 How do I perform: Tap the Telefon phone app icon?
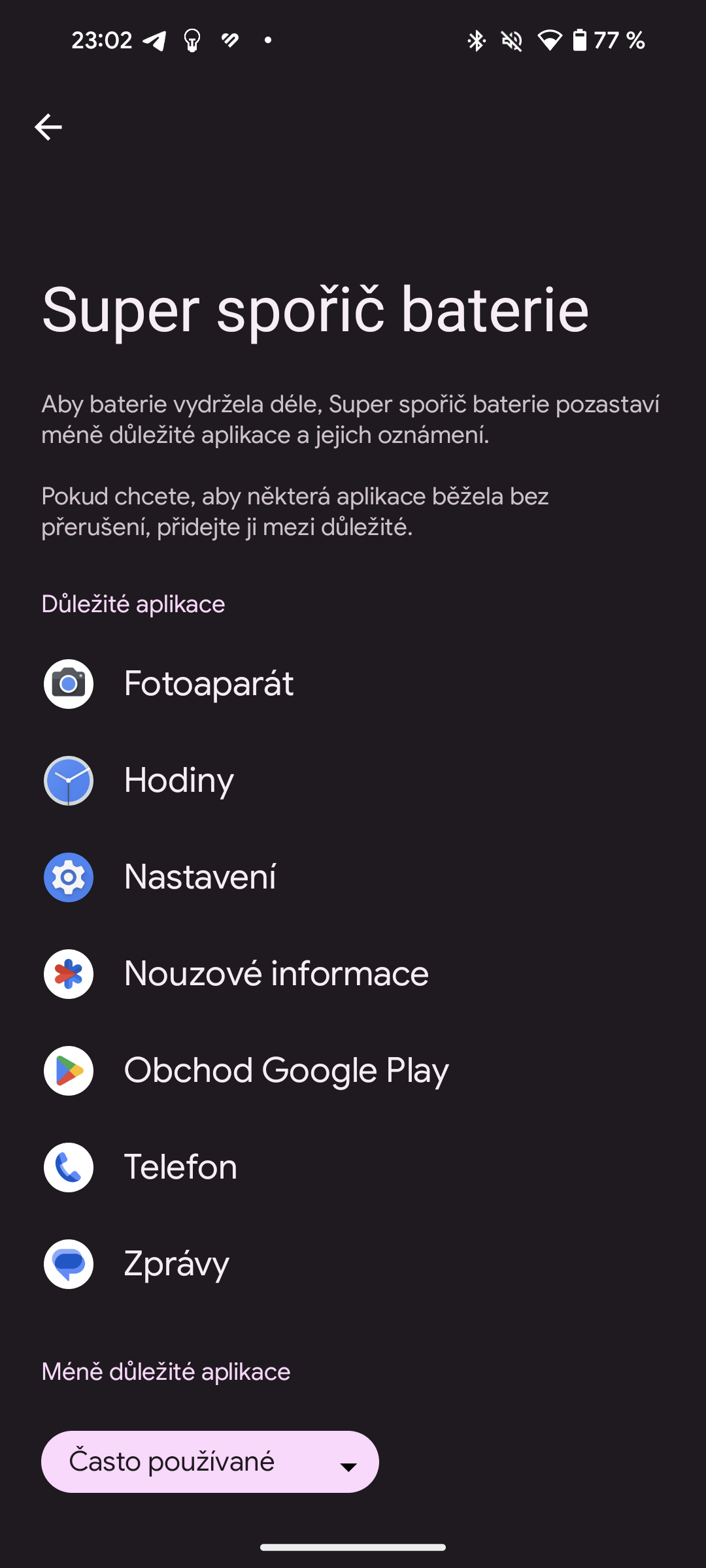[x=68, y=1167]
